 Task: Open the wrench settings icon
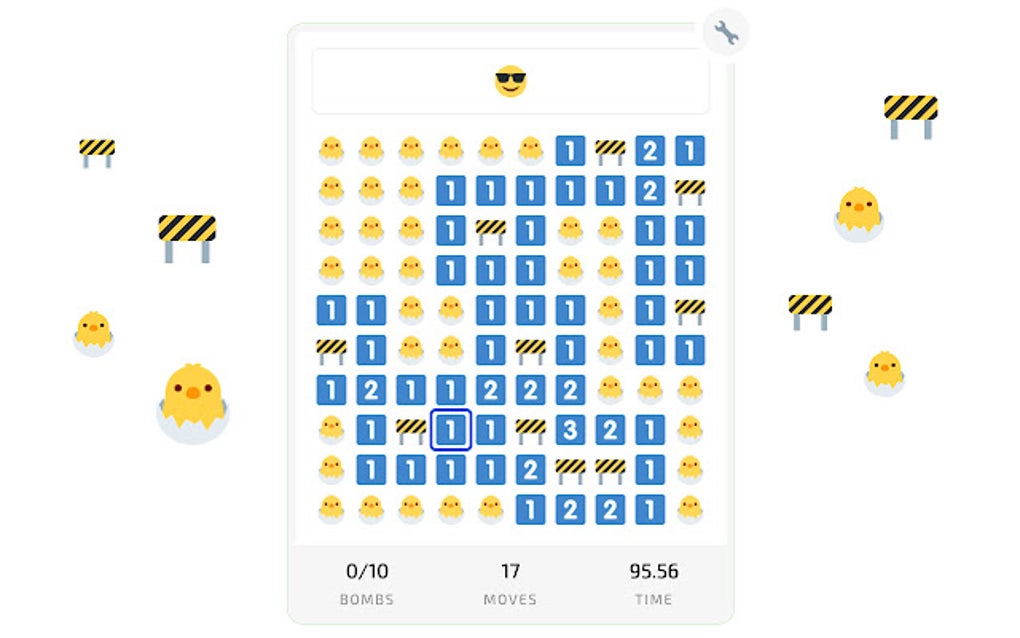725,33
